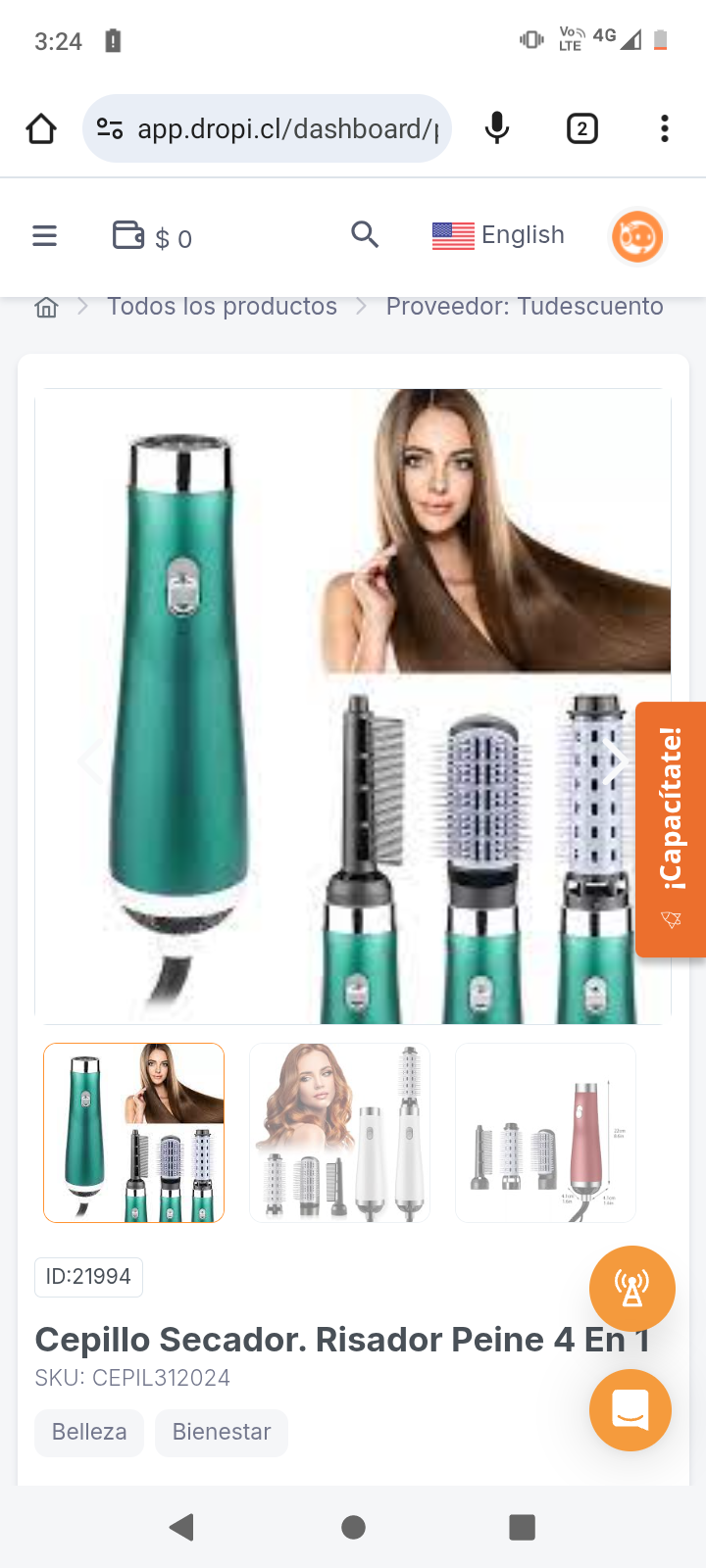Open the orange chat support bubble
The image size is (706, 1568).
[630, 1410]
